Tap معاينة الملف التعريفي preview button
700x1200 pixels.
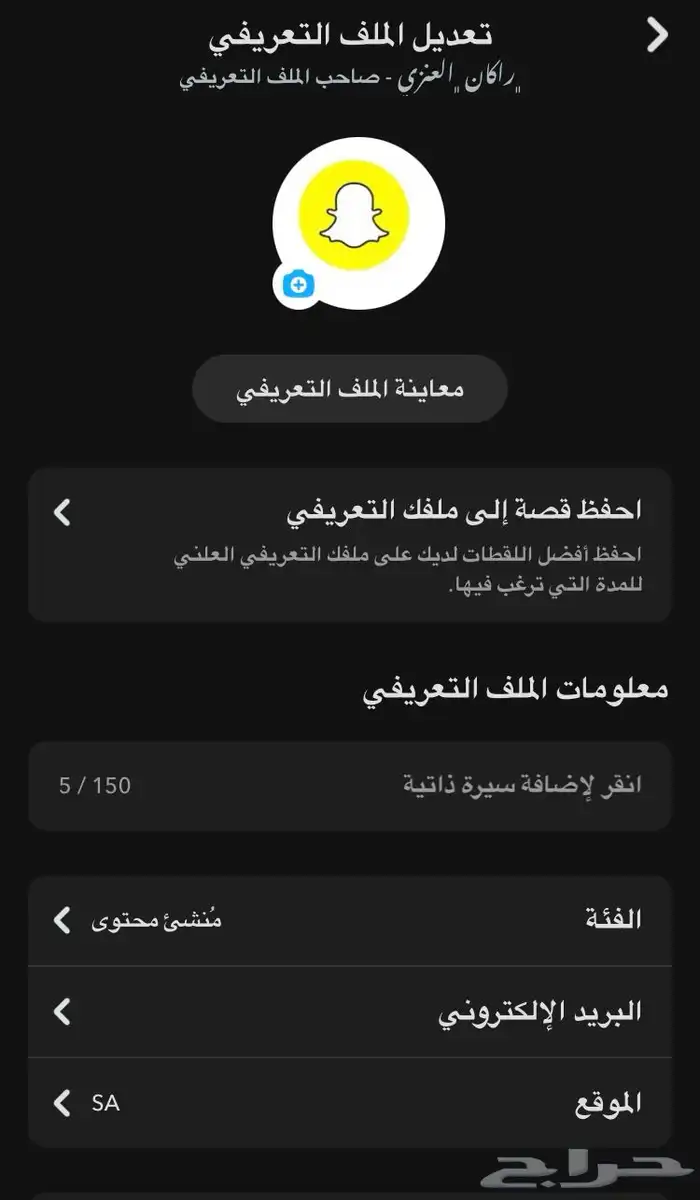point(350,388)
